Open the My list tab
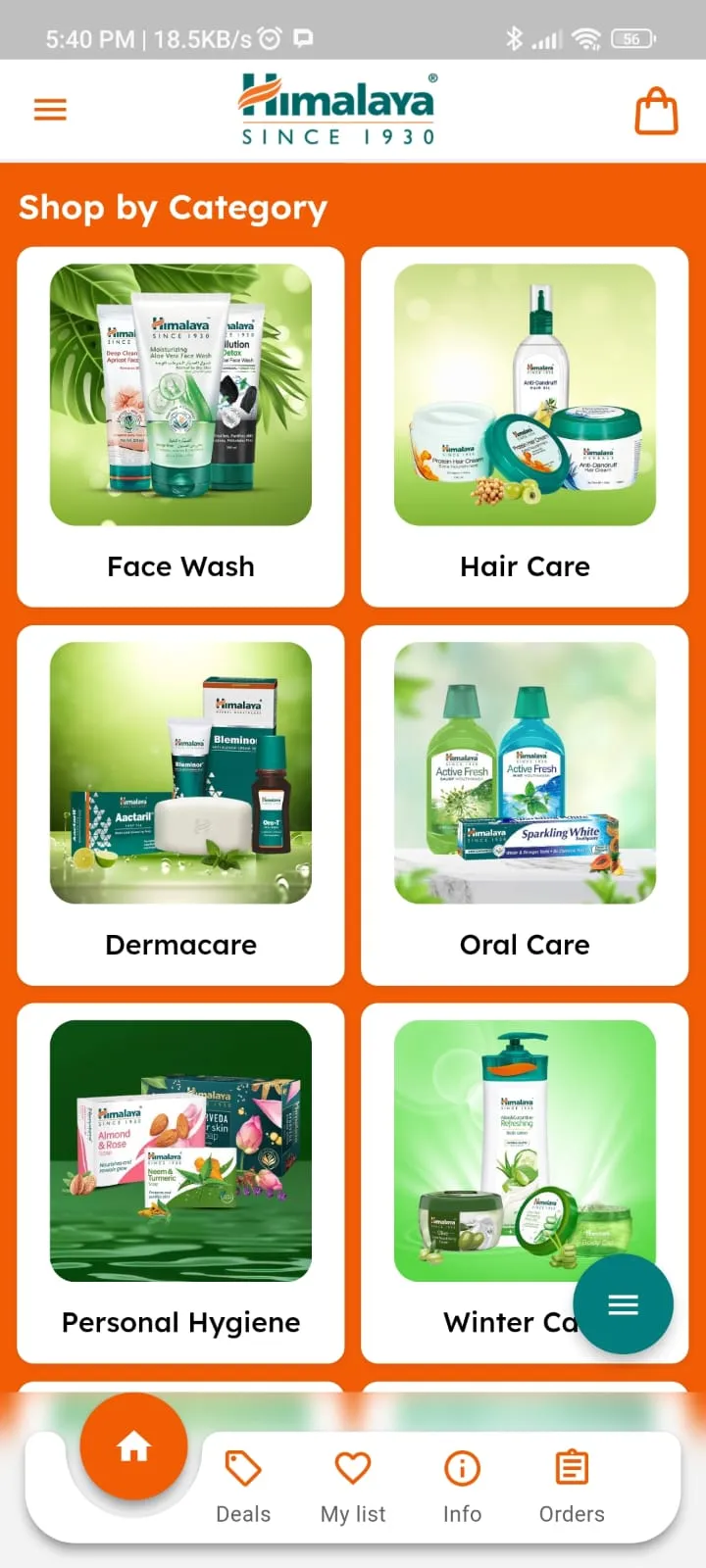This screenshot has height=1568, width=706. pyautogui.click(x=353, y=1487)
